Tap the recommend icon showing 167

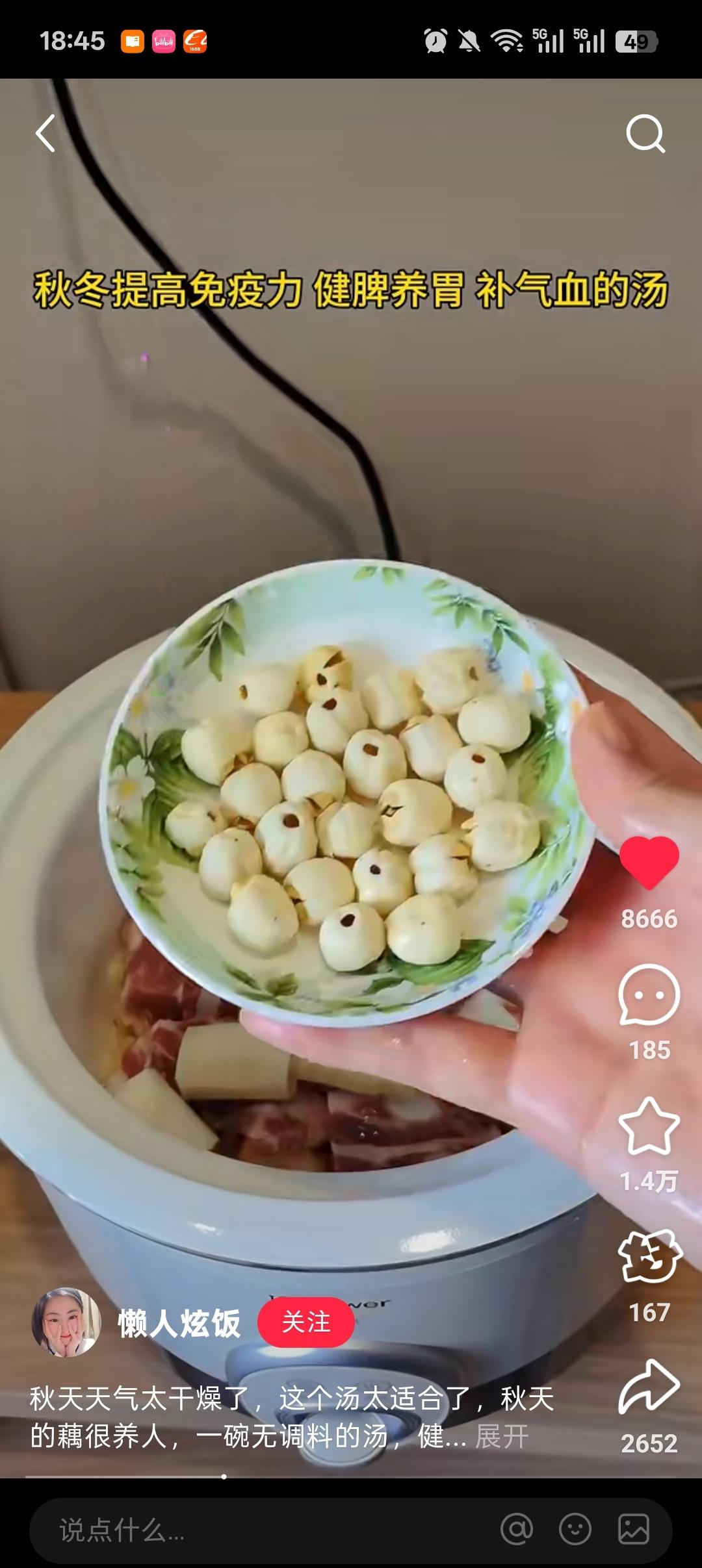(x=649, y=1257)
